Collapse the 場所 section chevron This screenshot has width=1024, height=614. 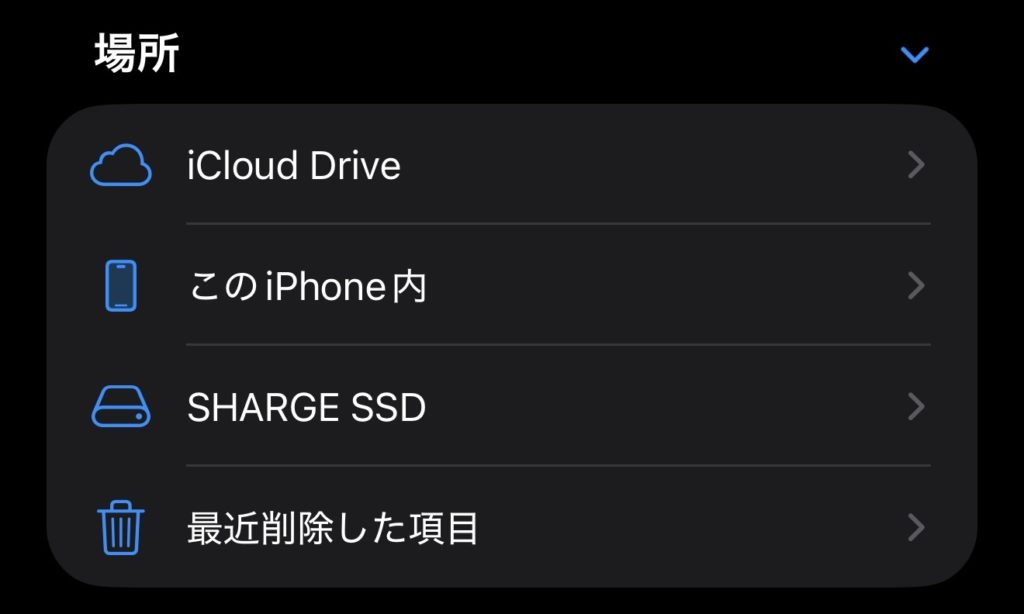click(914, 55)
